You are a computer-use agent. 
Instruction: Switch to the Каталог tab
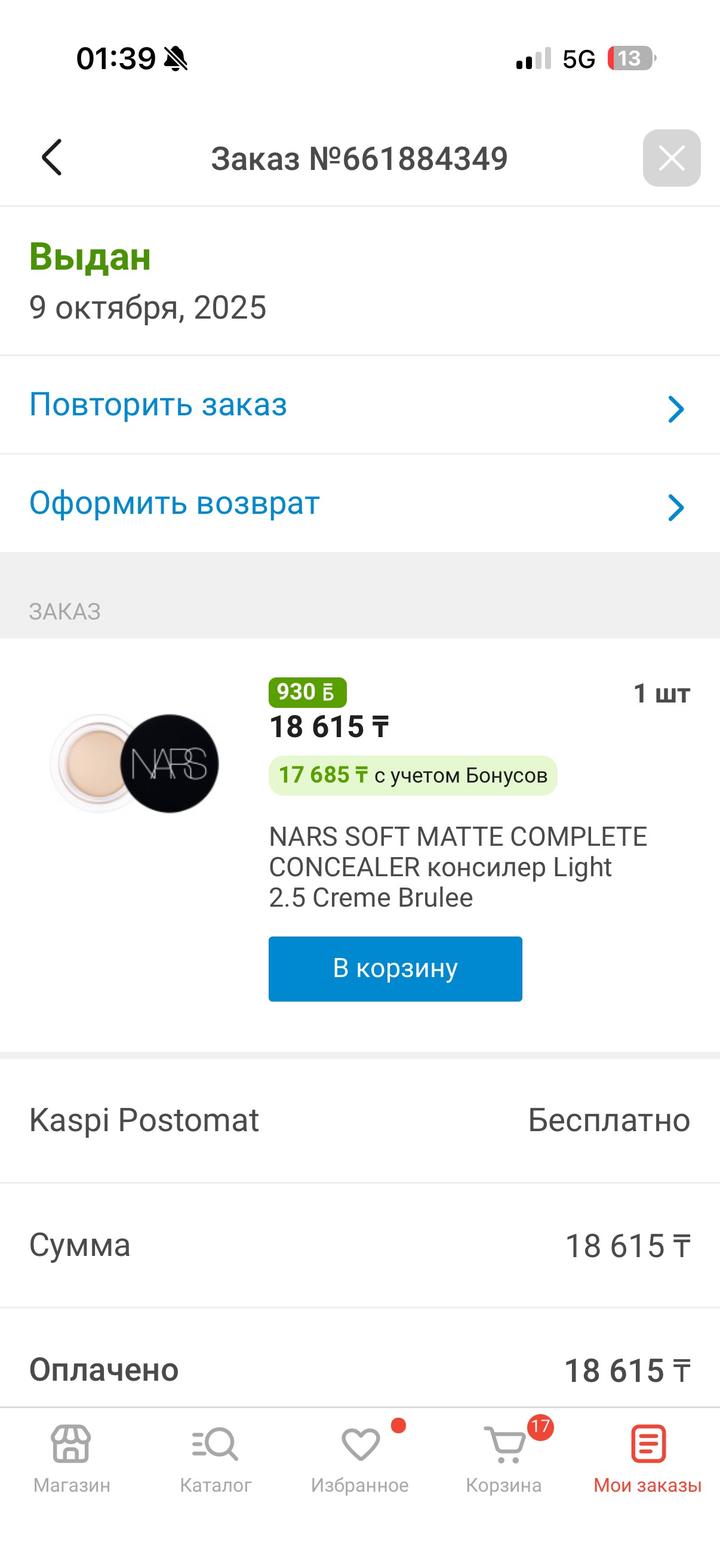[216, 1458]
